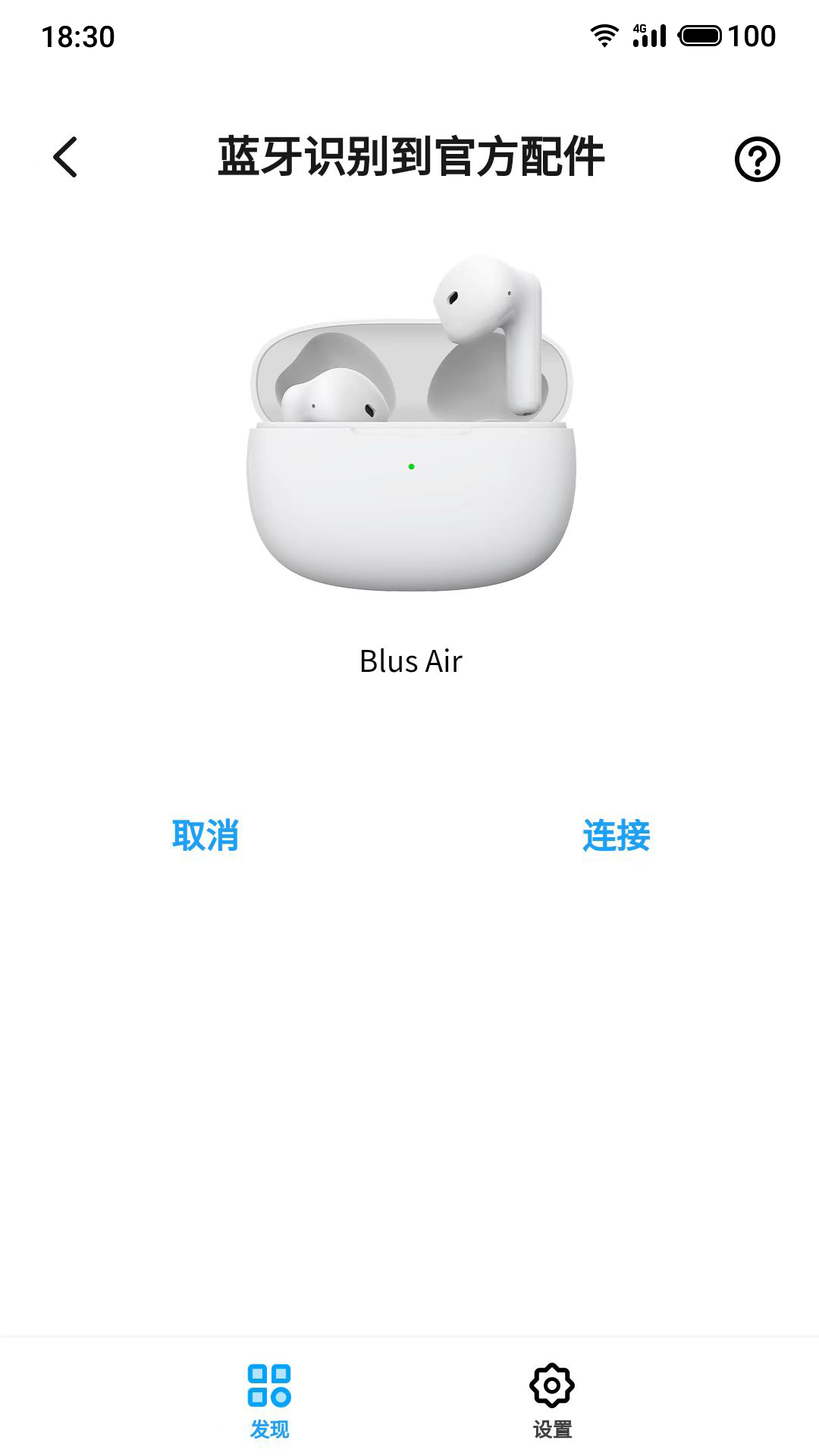Click the battery level 100 indicator

tap(752, 36)
